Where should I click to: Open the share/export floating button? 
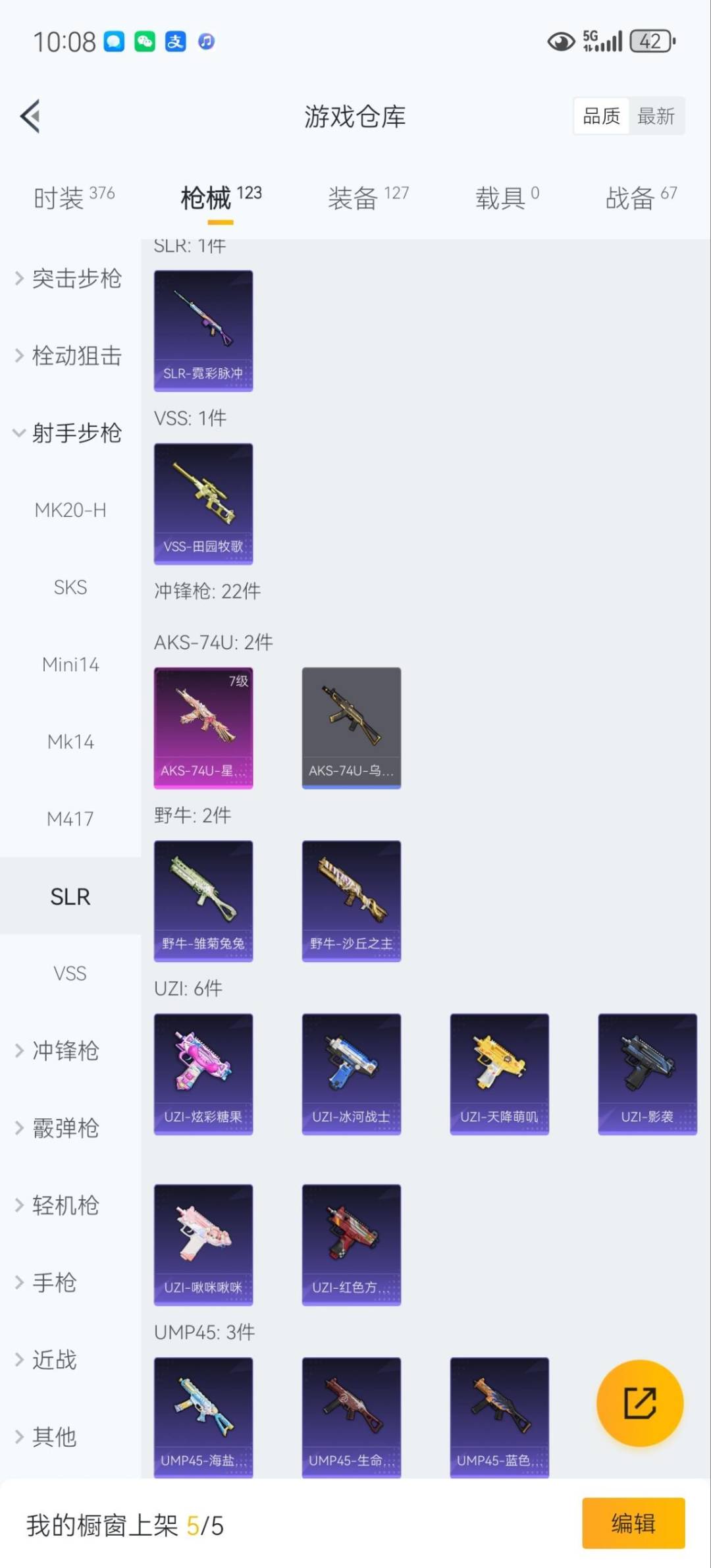pos(640,1403)
